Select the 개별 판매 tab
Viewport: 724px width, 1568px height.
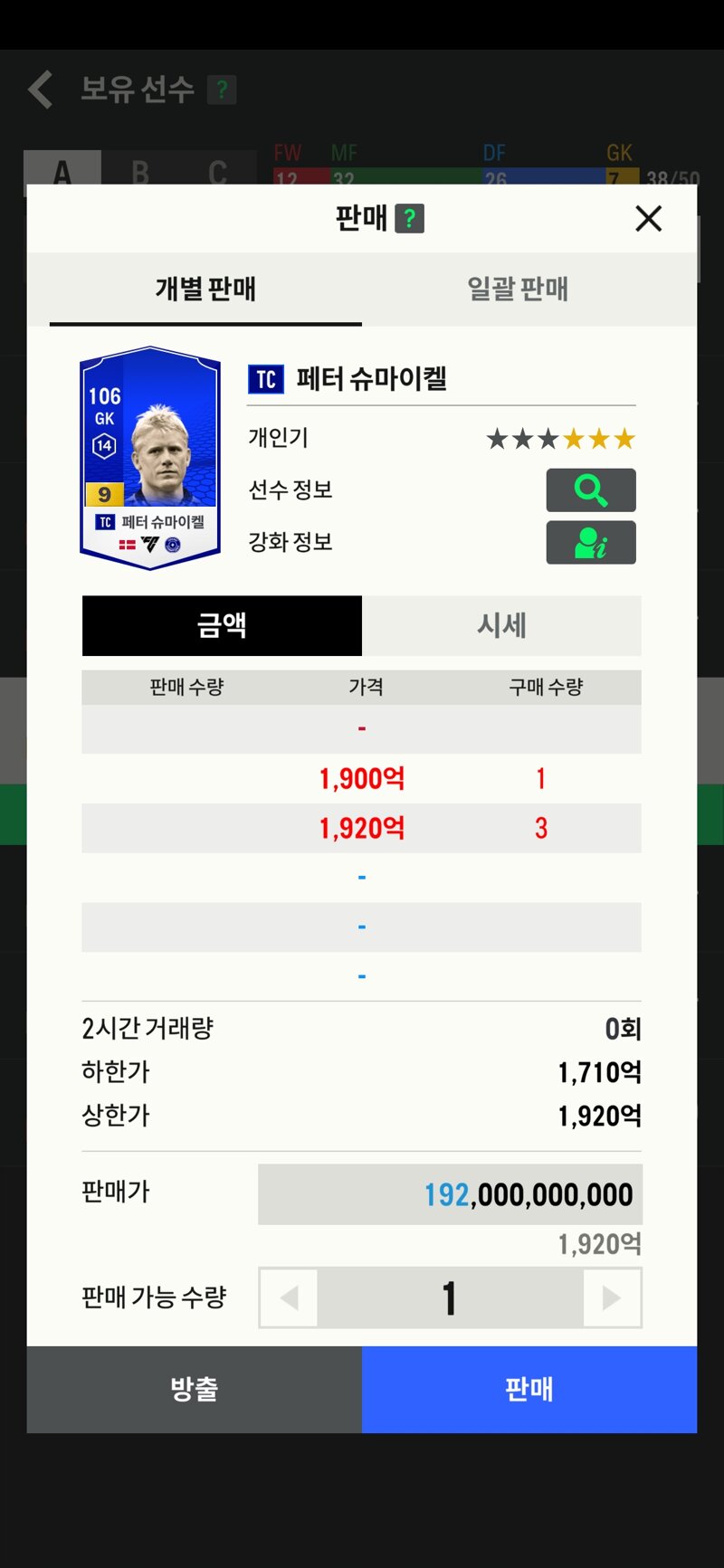pos(205,290)
